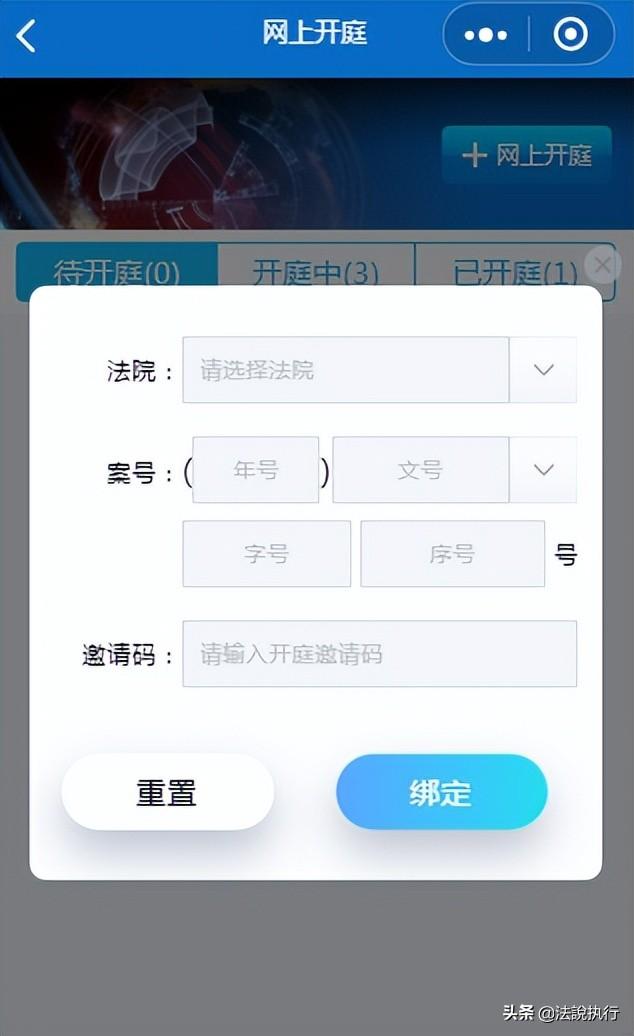
Task: Tap the 年号 year field
Action: (x=256, y=470)
